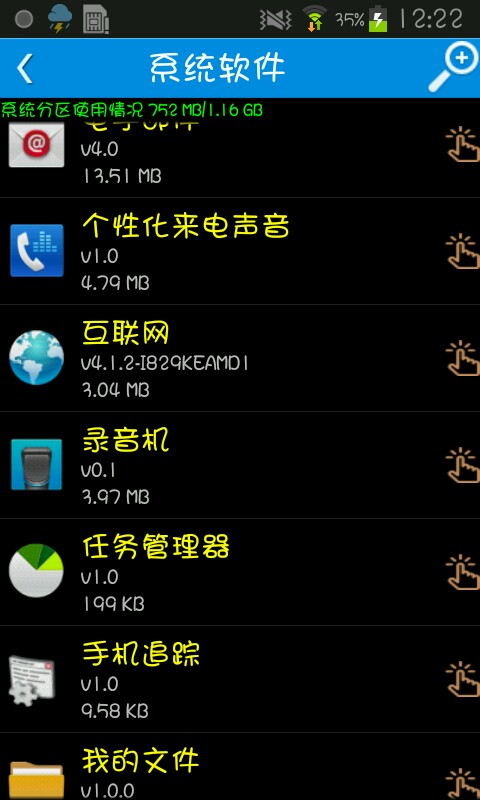Viewport: 480px width, 800px height.
Task: Open the 录音机 row
Action: pyautogui.click(x=240, y=465)
